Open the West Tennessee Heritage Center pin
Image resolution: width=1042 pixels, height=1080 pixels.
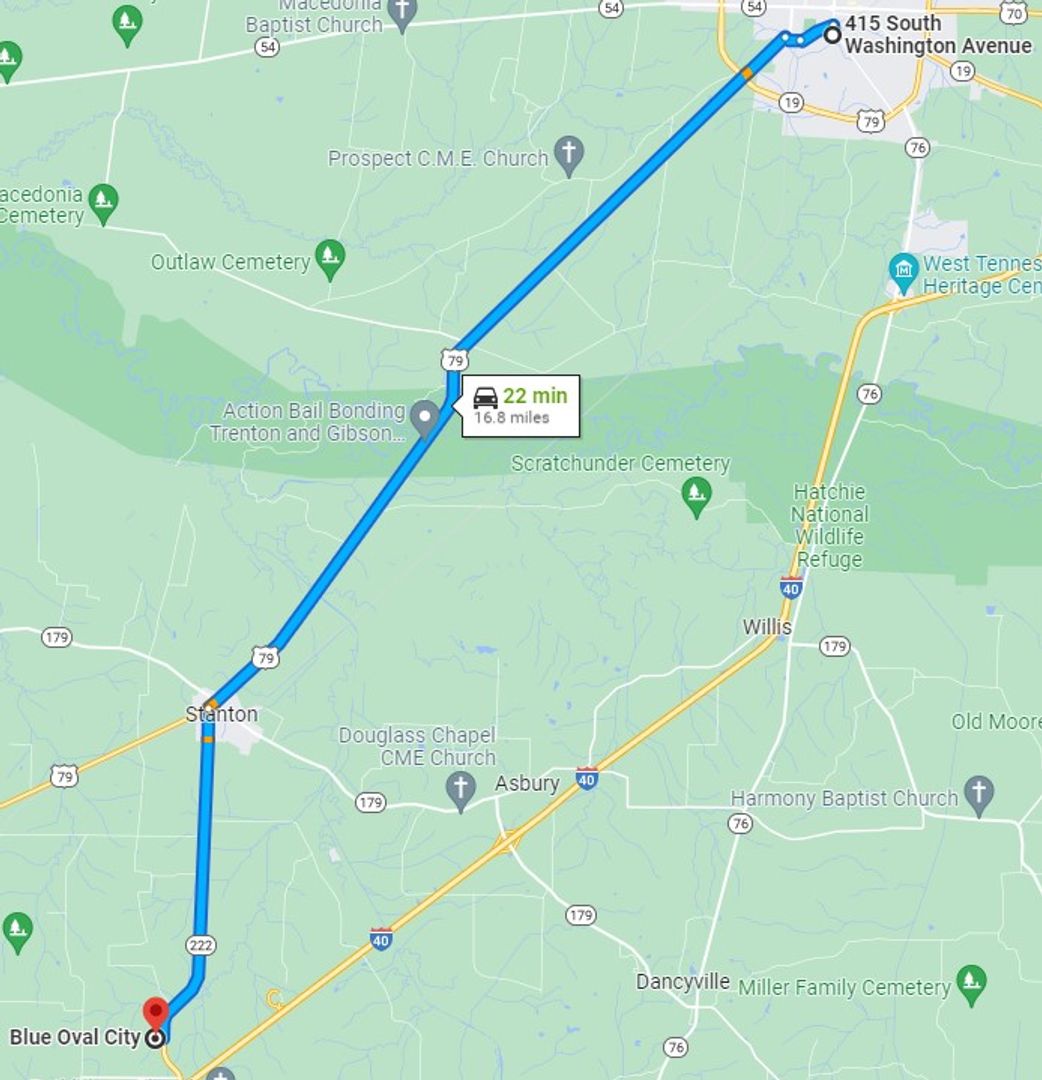[x=903, y=271]
